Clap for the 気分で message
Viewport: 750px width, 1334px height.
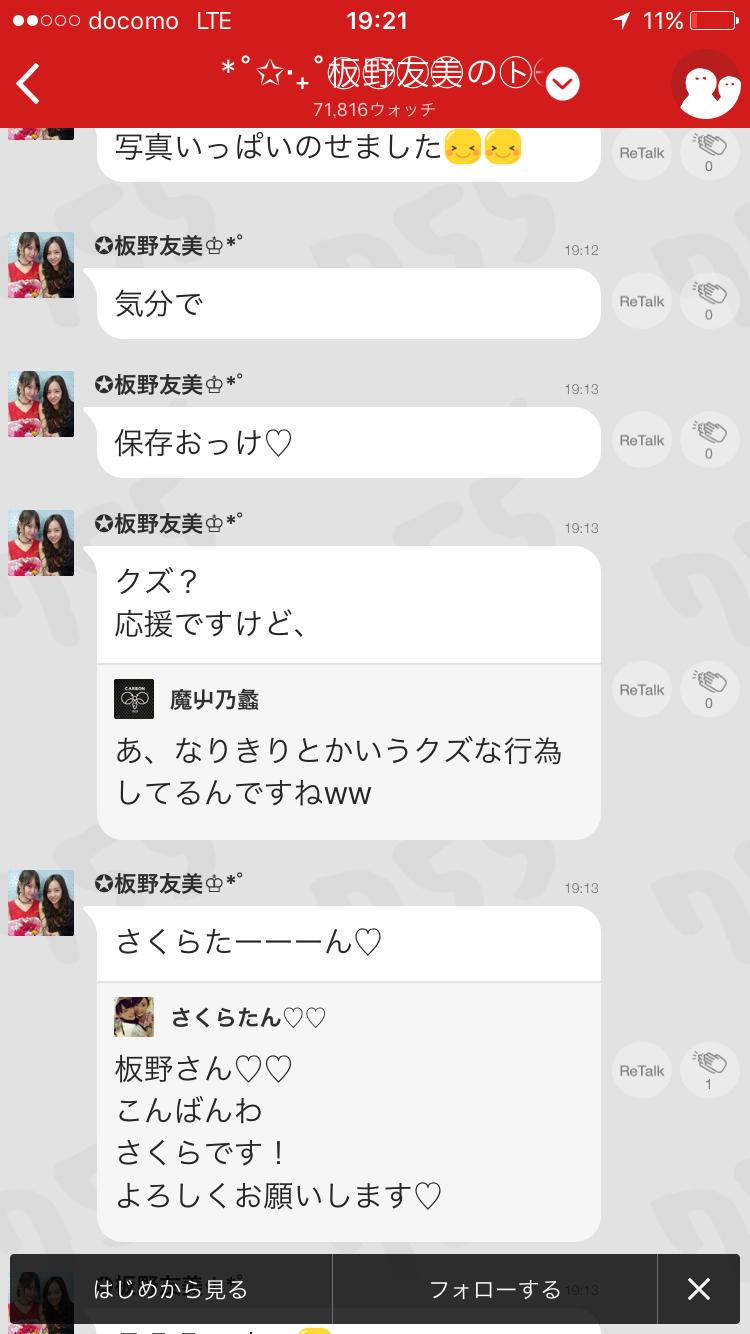[709, 301]
